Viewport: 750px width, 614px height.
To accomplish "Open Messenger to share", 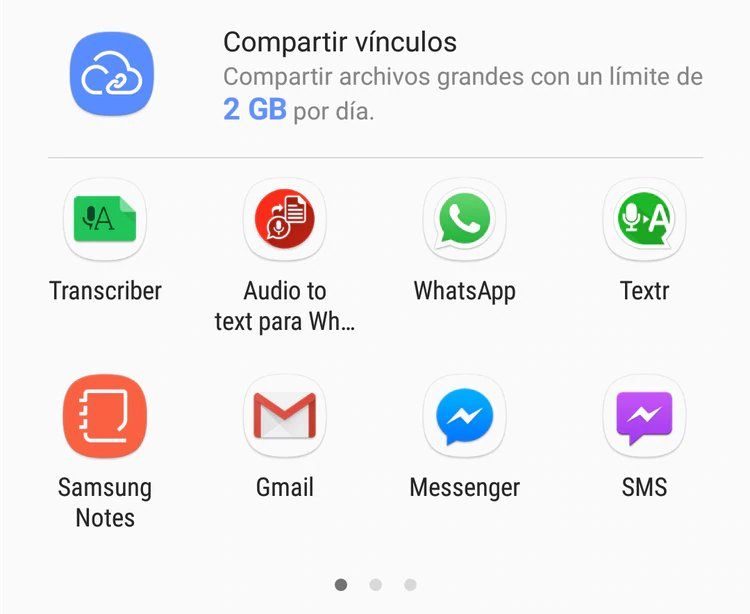I will click(x=464, y=417).
